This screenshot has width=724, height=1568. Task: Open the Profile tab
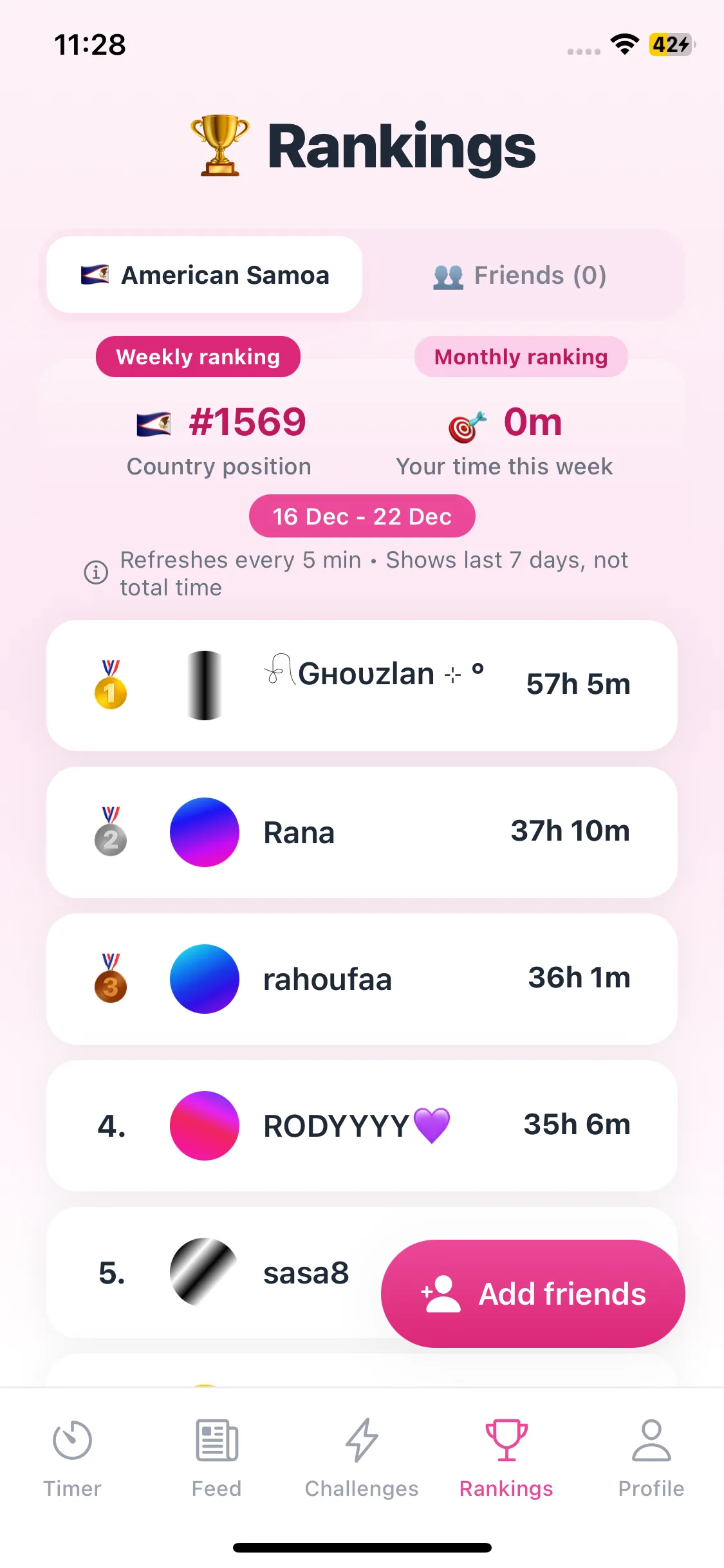pyautogui.click(x=651, y=1456)
